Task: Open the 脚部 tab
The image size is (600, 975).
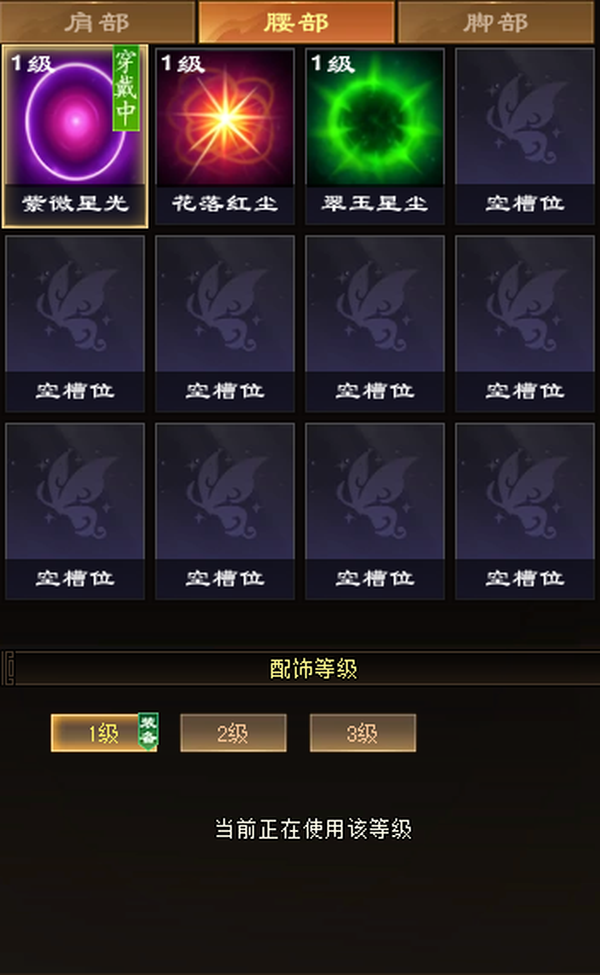Action: point(496,22)
